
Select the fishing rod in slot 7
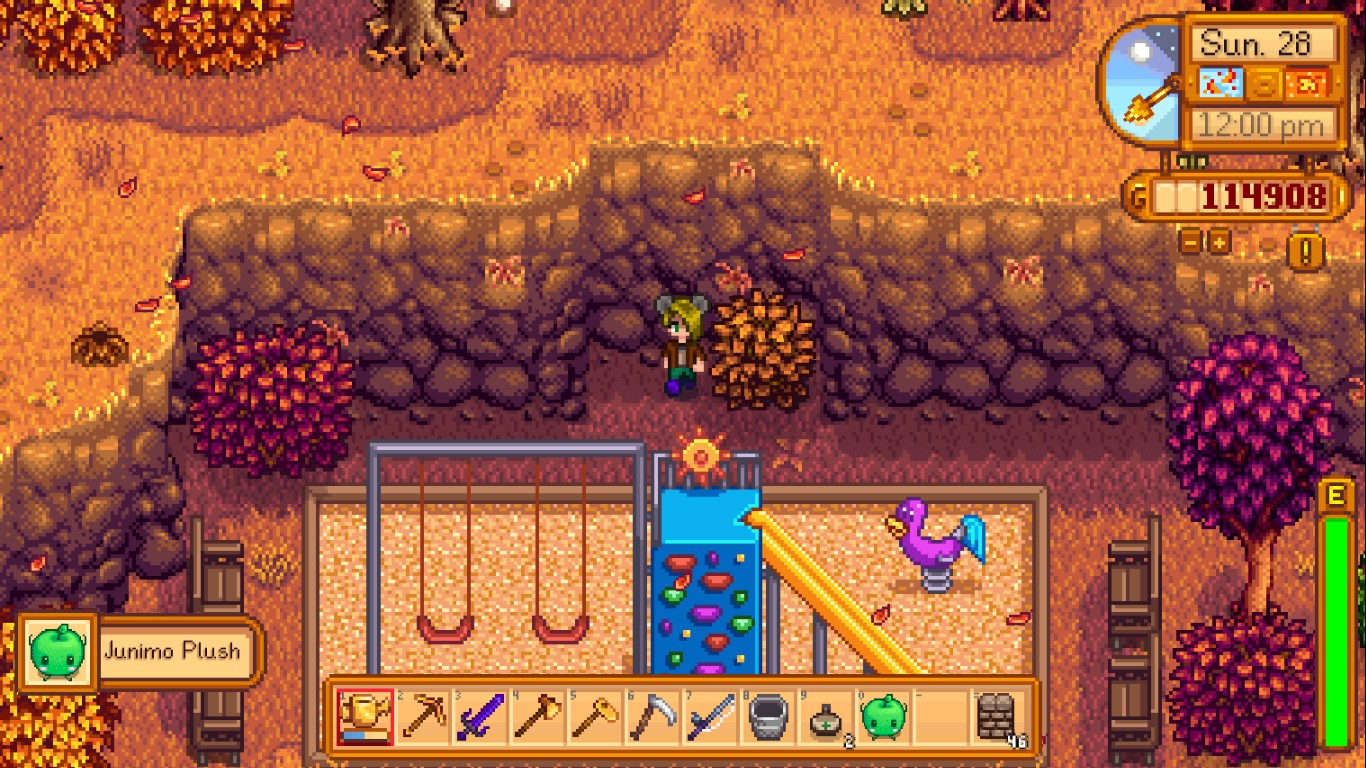click(x=711, y=715)
